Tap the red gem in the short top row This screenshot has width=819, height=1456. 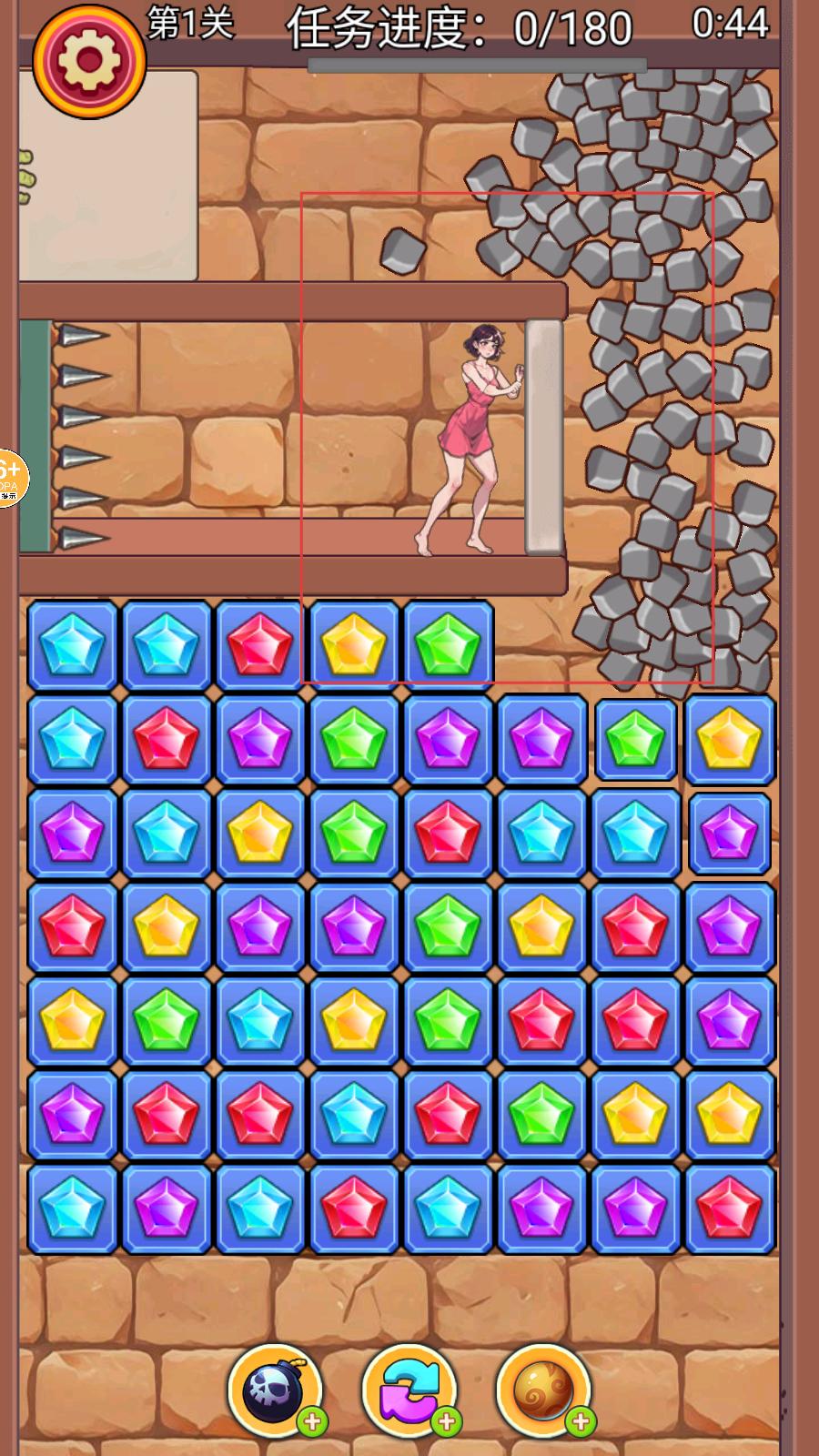pyautogui.click(x=260, y=644)
